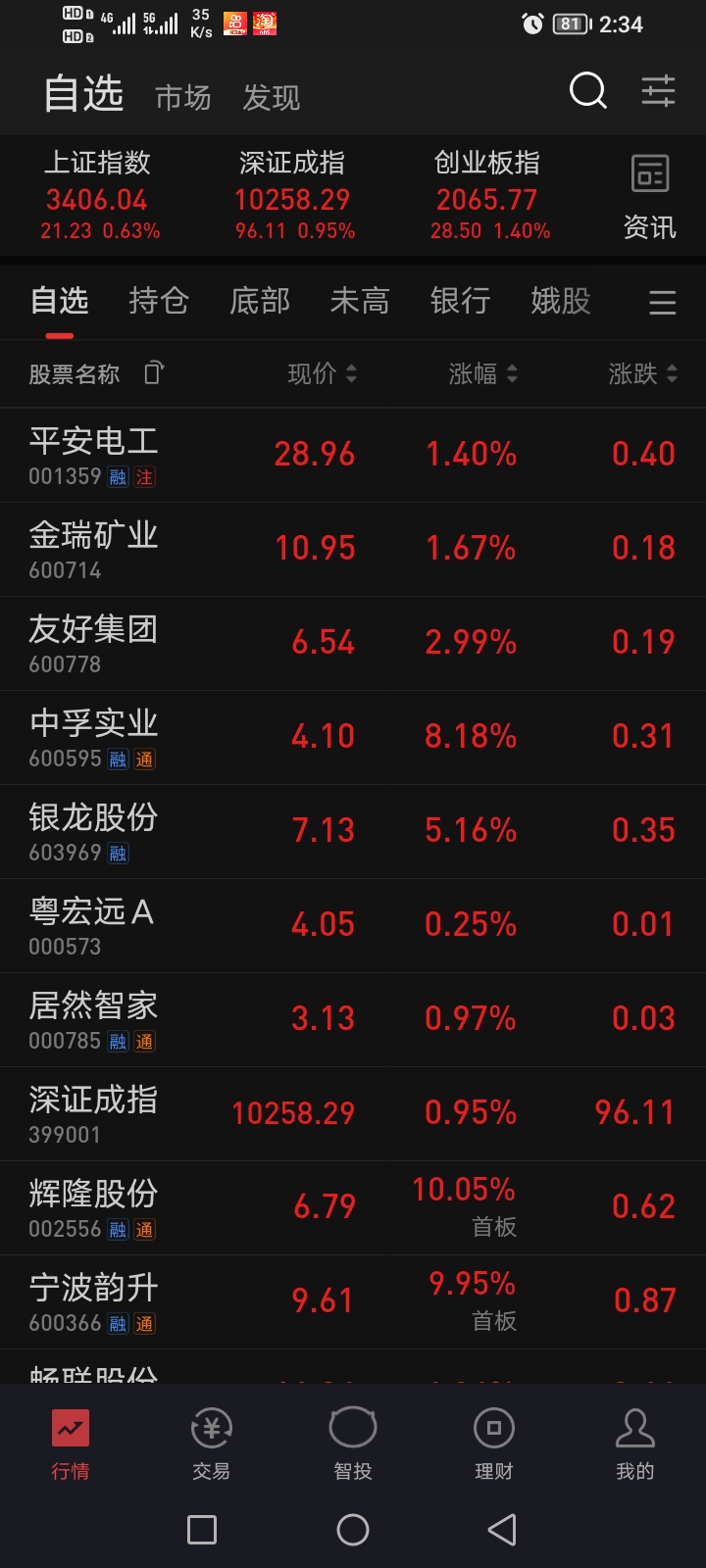Open the 资讯 news button
Image resolution: width=706 pixels, height=1568 pixels.
pyautogui.click(x=649, y=197)
